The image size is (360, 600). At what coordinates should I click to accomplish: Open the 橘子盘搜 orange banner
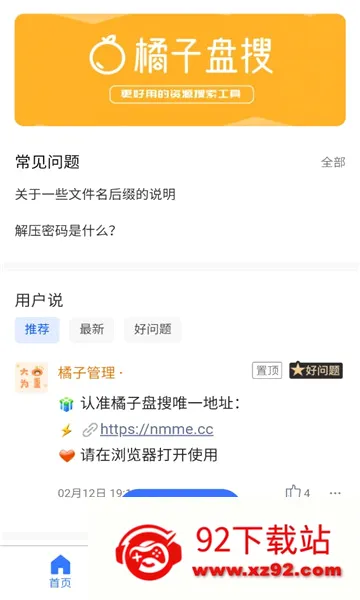coord(180,70)
